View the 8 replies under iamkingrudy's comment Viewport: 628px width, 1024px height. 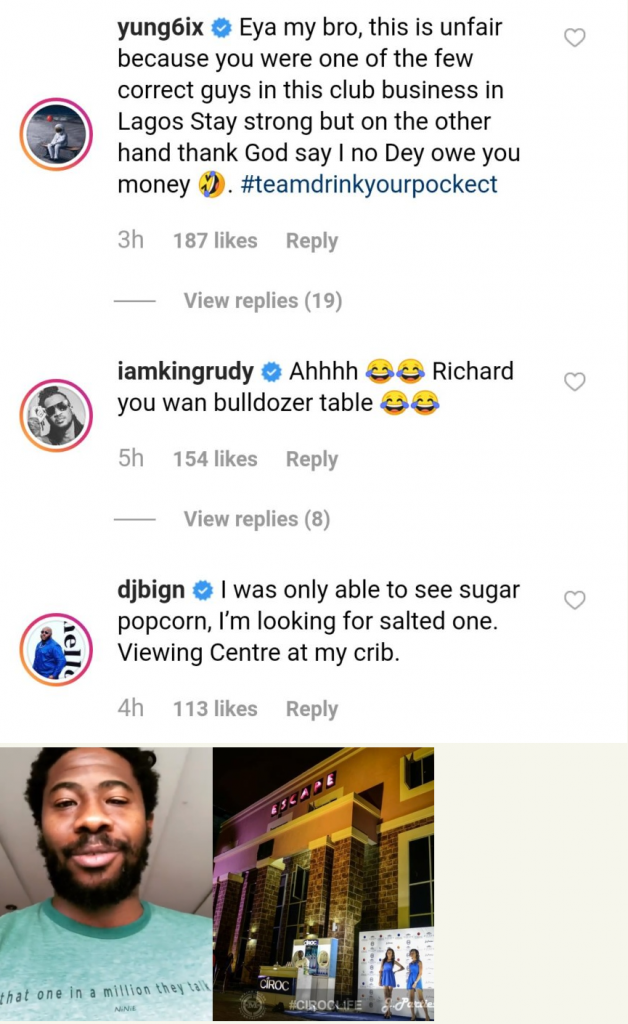[256, 519]
